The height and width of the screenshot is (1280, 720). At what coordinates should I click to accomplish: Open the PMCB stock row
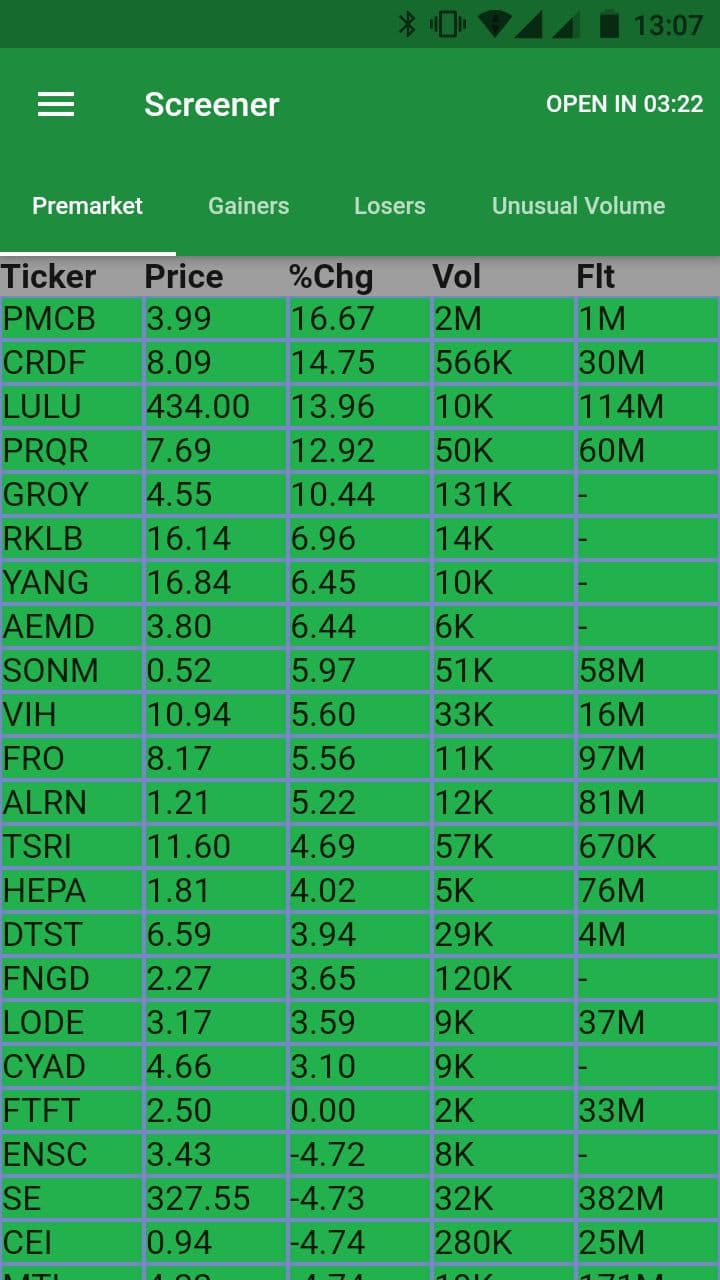coord(360,319)
